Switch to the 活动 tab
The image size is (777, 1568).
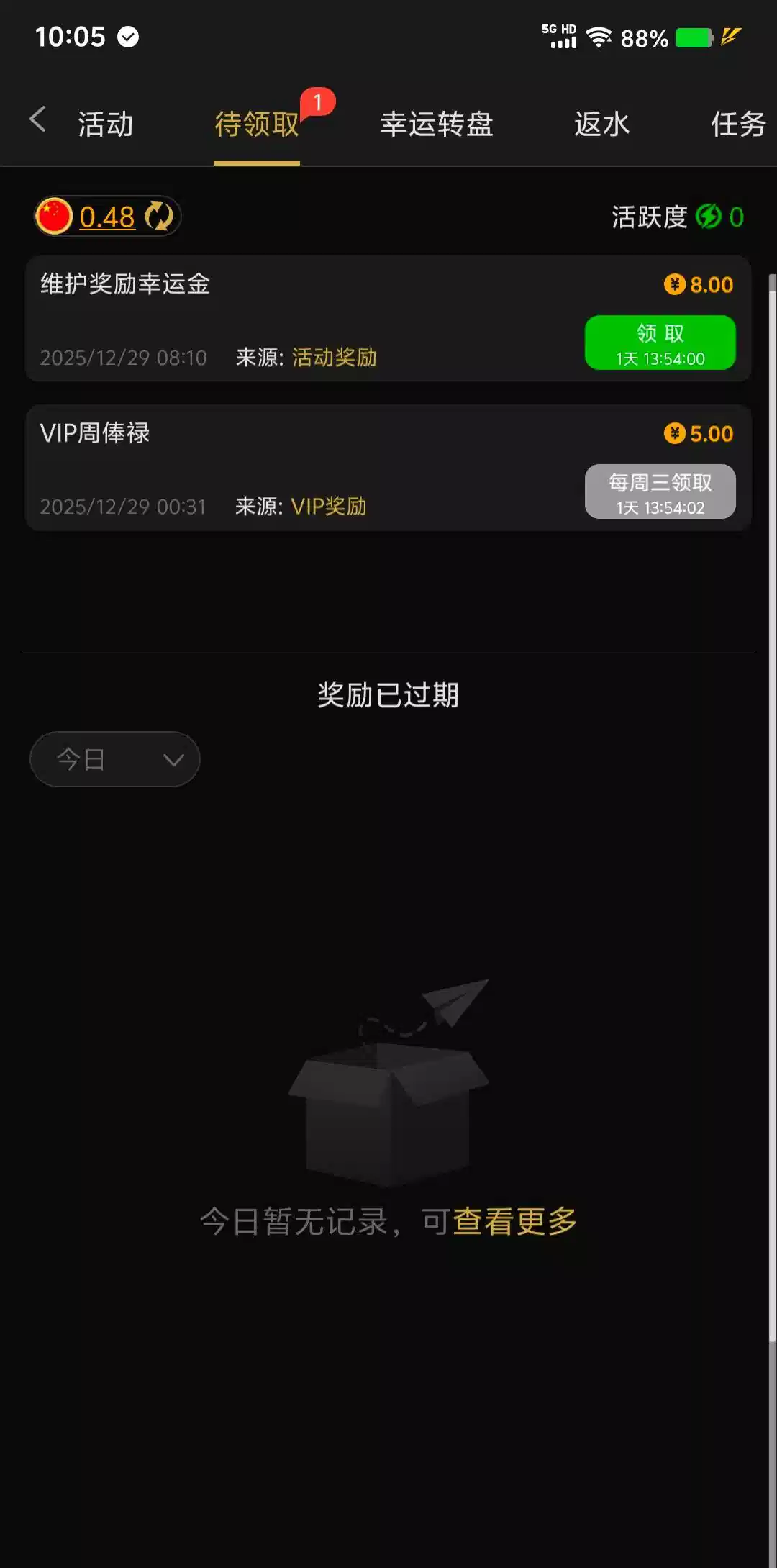(106, 124)
